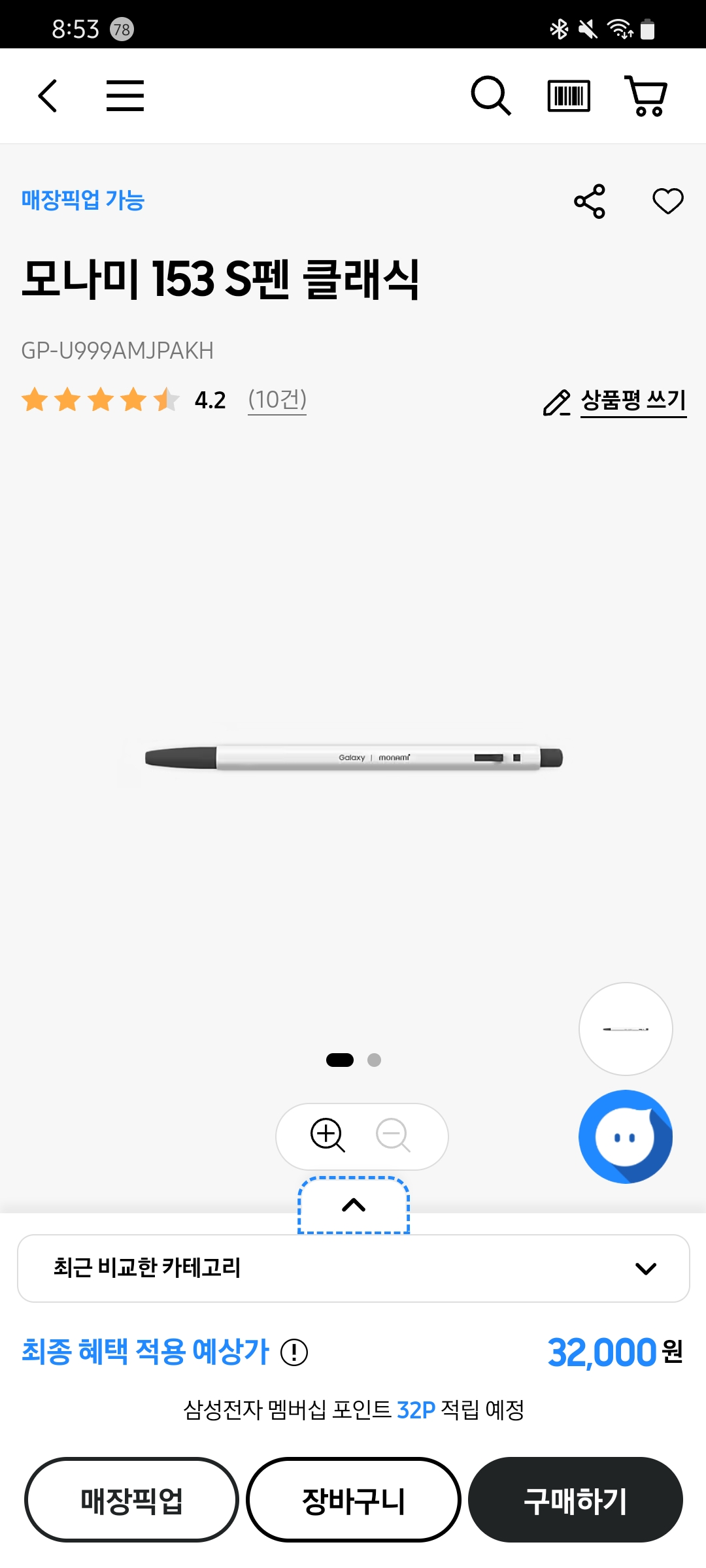Show info for 최종 혜택 적용 예상가
The image size is (706, 1568).
pyautogui.click(x=294, y=1352)
